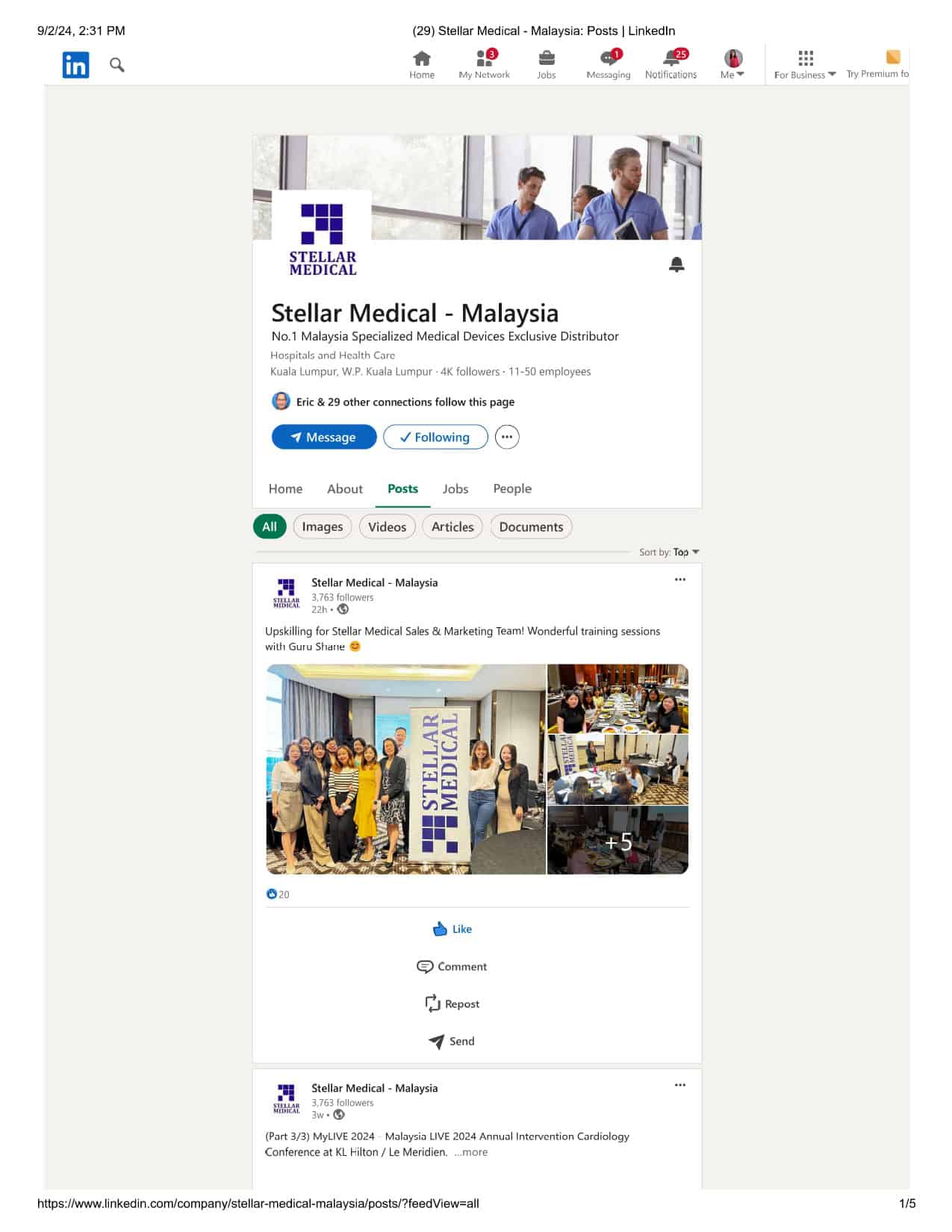952x1232 pixels.
Task: Like the Upskilling training post
Action: (x=452, y=929)
